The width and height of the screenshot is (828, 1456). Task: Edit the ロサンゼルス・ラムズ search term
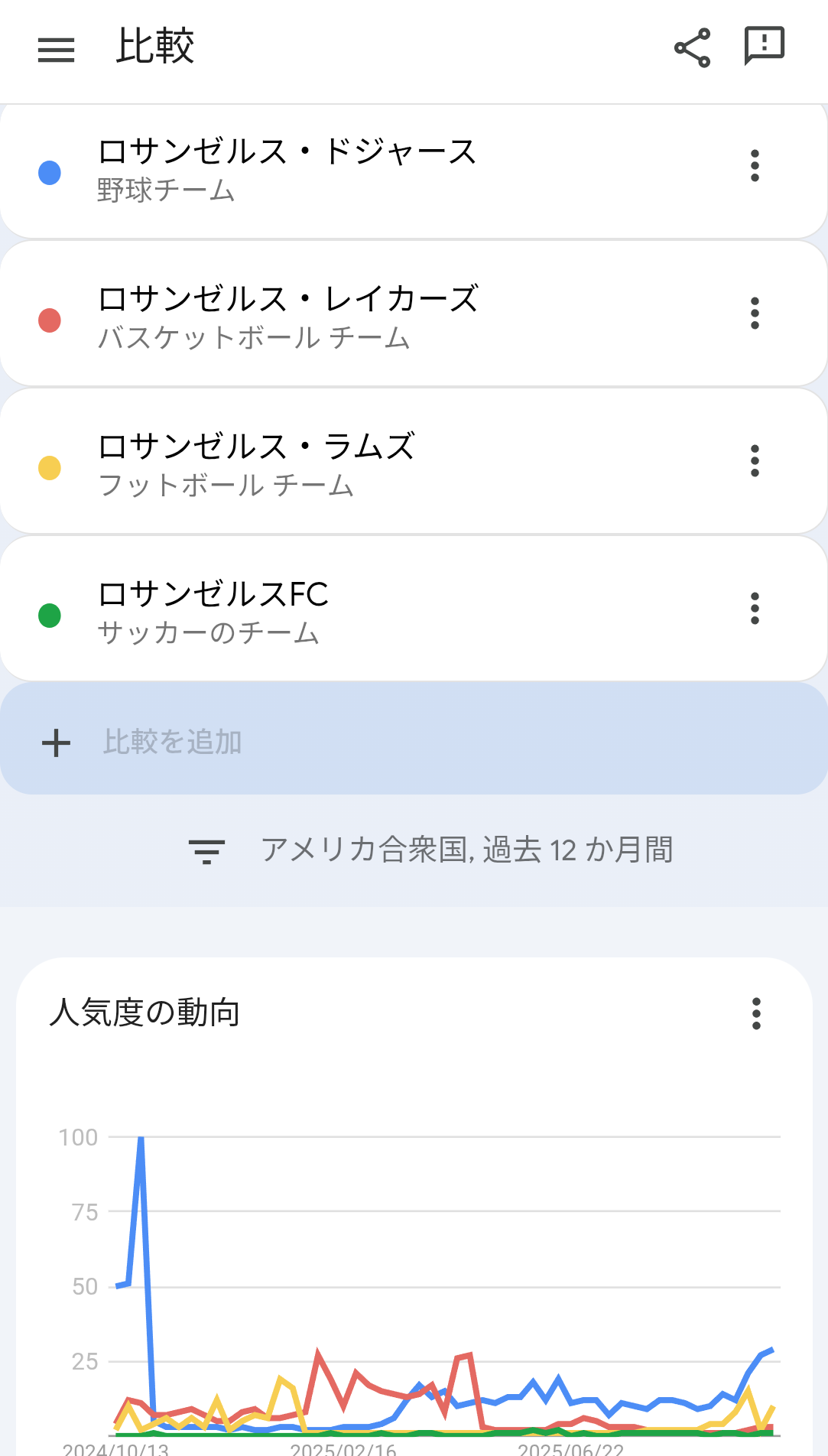pyautogui.click(x=256, y=447)
